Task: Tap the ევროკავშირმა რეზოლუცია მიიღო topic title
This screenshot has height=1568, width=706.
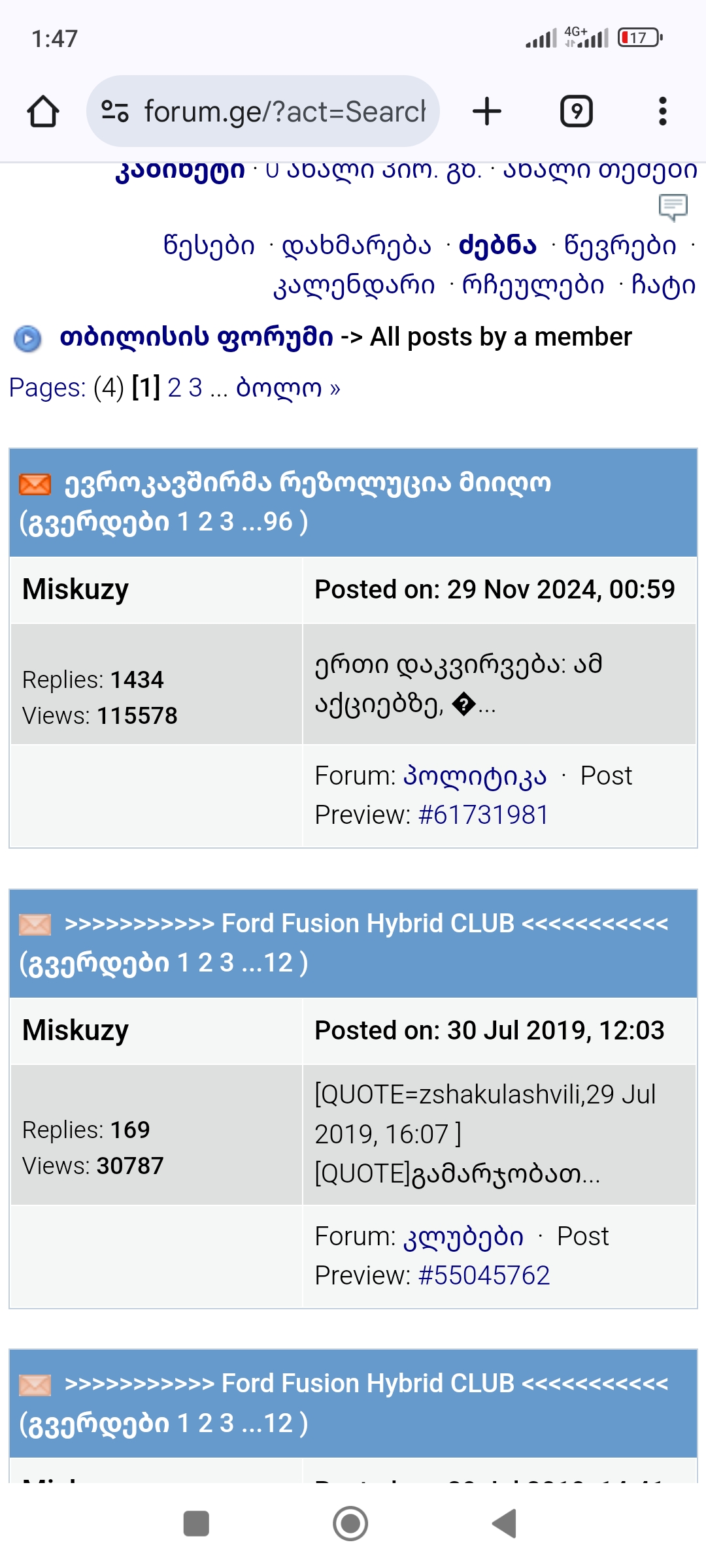Action: pyautogui.click(x=307, y=483)
